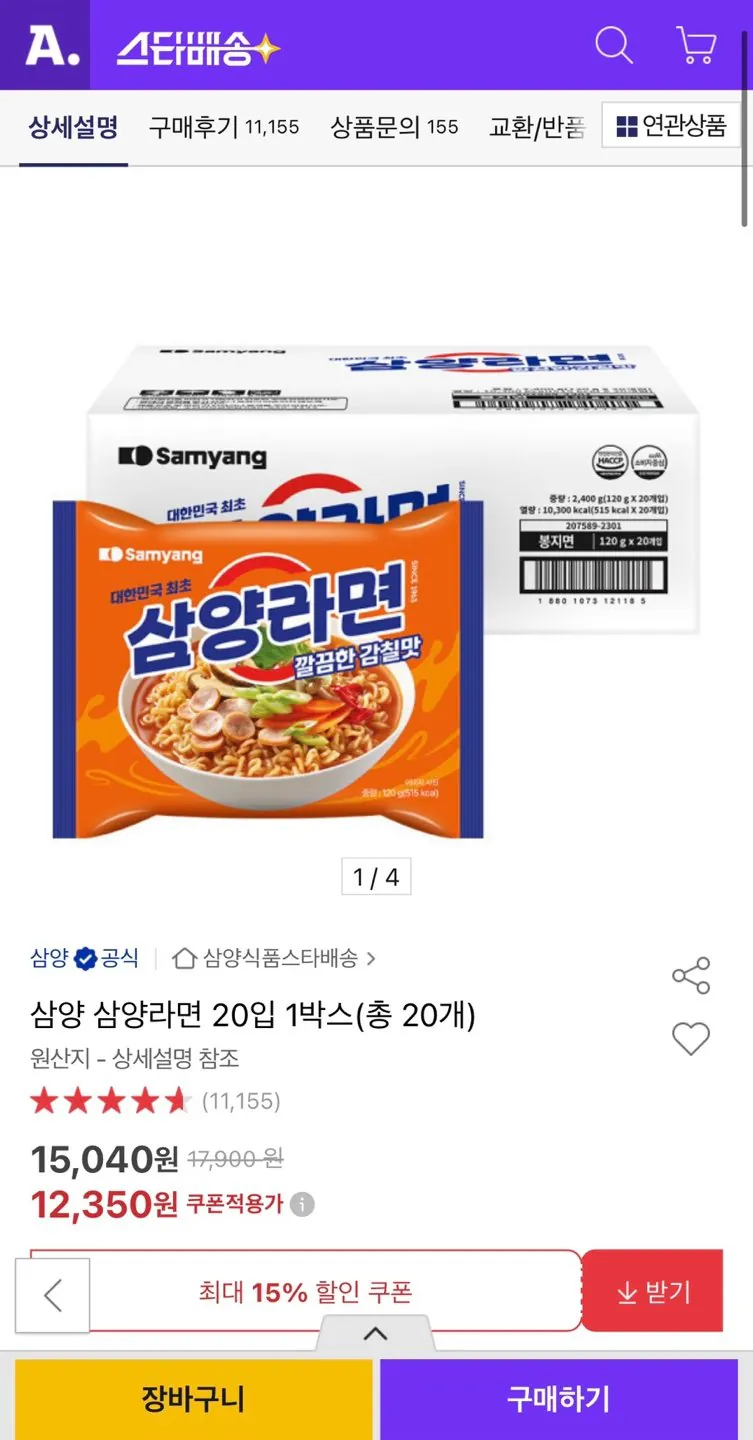The image size is (753, 1440).
Task: Click the chevron after 삼양식품스타배송 breadcrumb
Action: coord(375,957)
